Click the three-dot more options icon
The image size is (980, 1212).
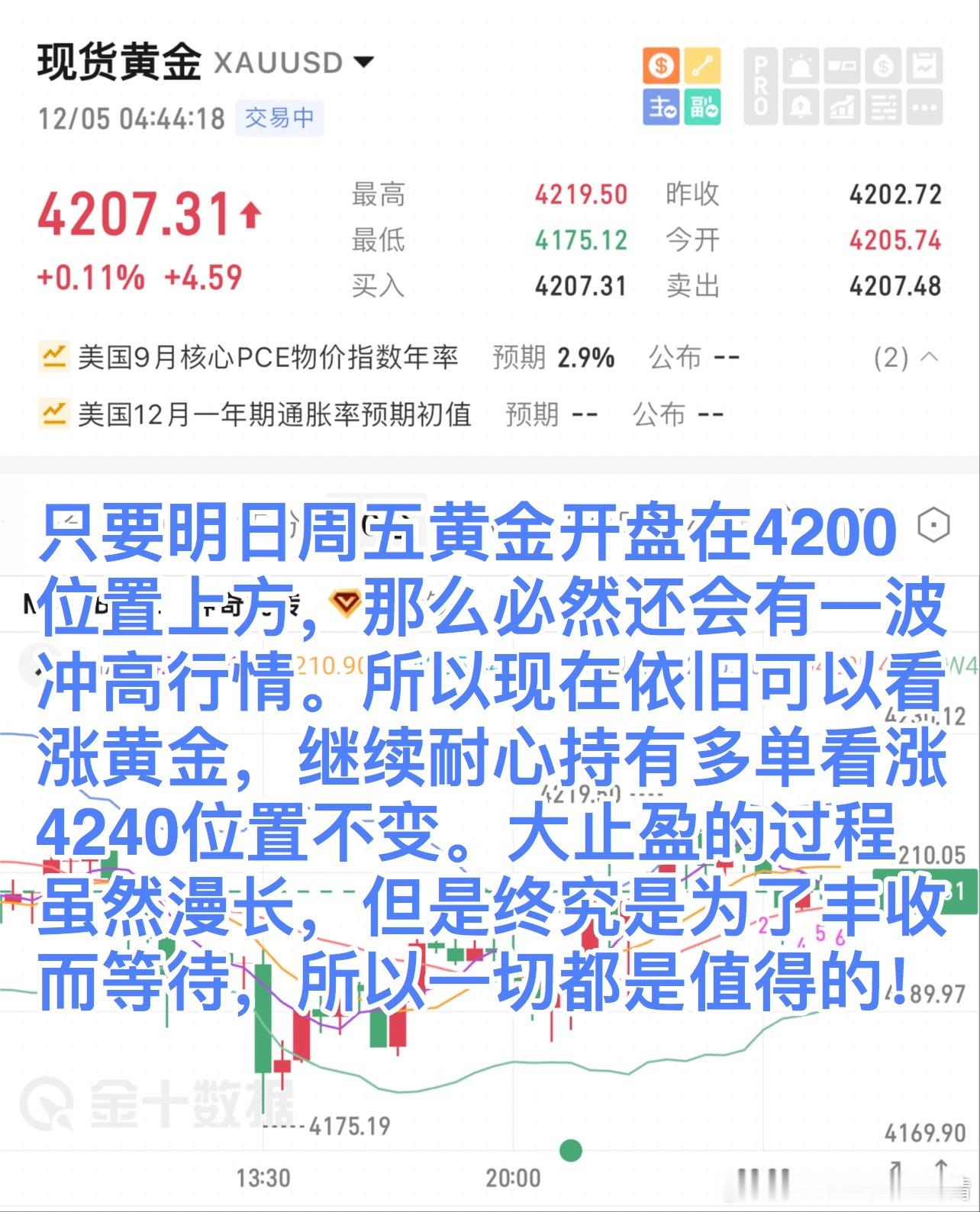[925, 107]
